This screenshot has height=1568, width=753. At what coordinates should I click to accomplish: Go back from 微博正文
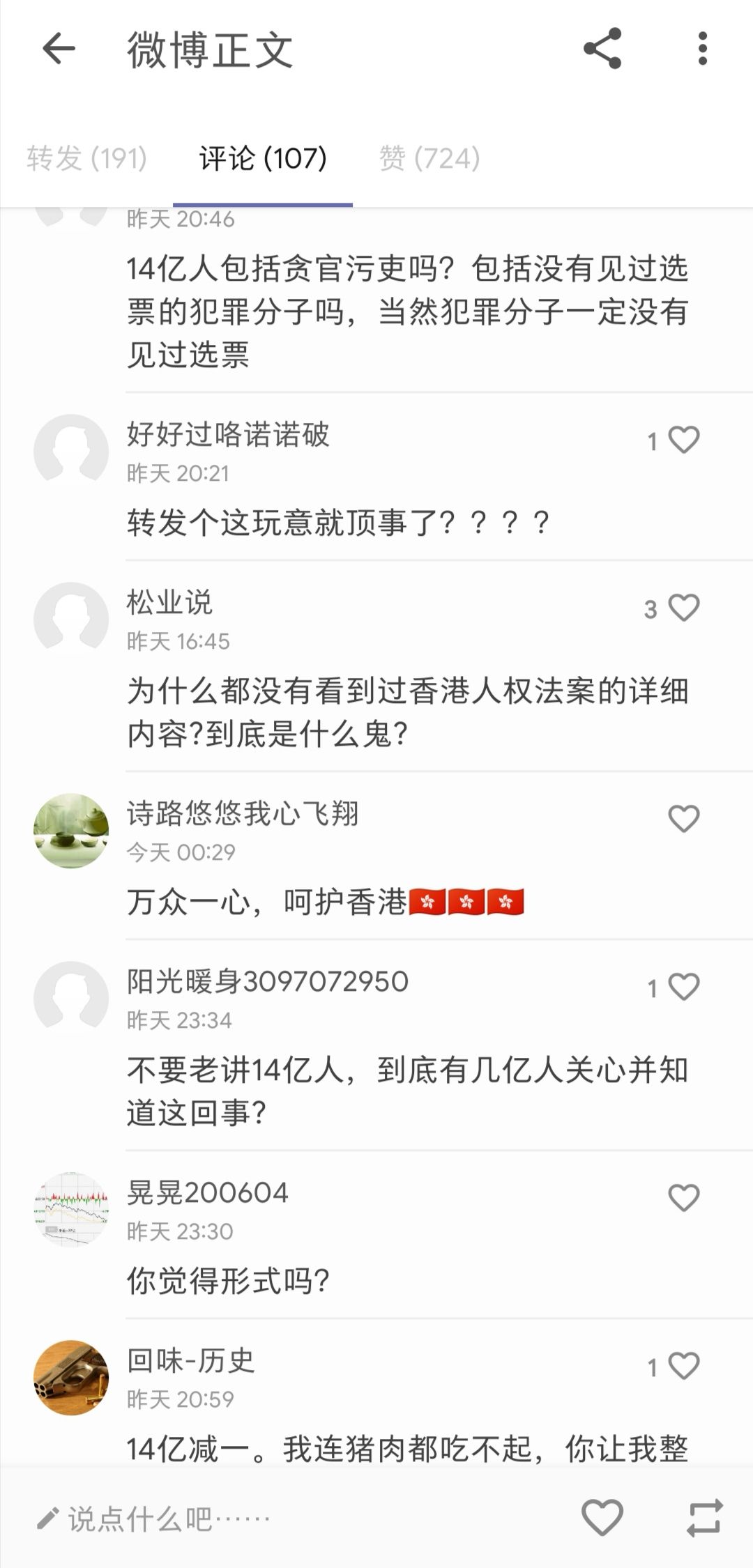point(59,49)
